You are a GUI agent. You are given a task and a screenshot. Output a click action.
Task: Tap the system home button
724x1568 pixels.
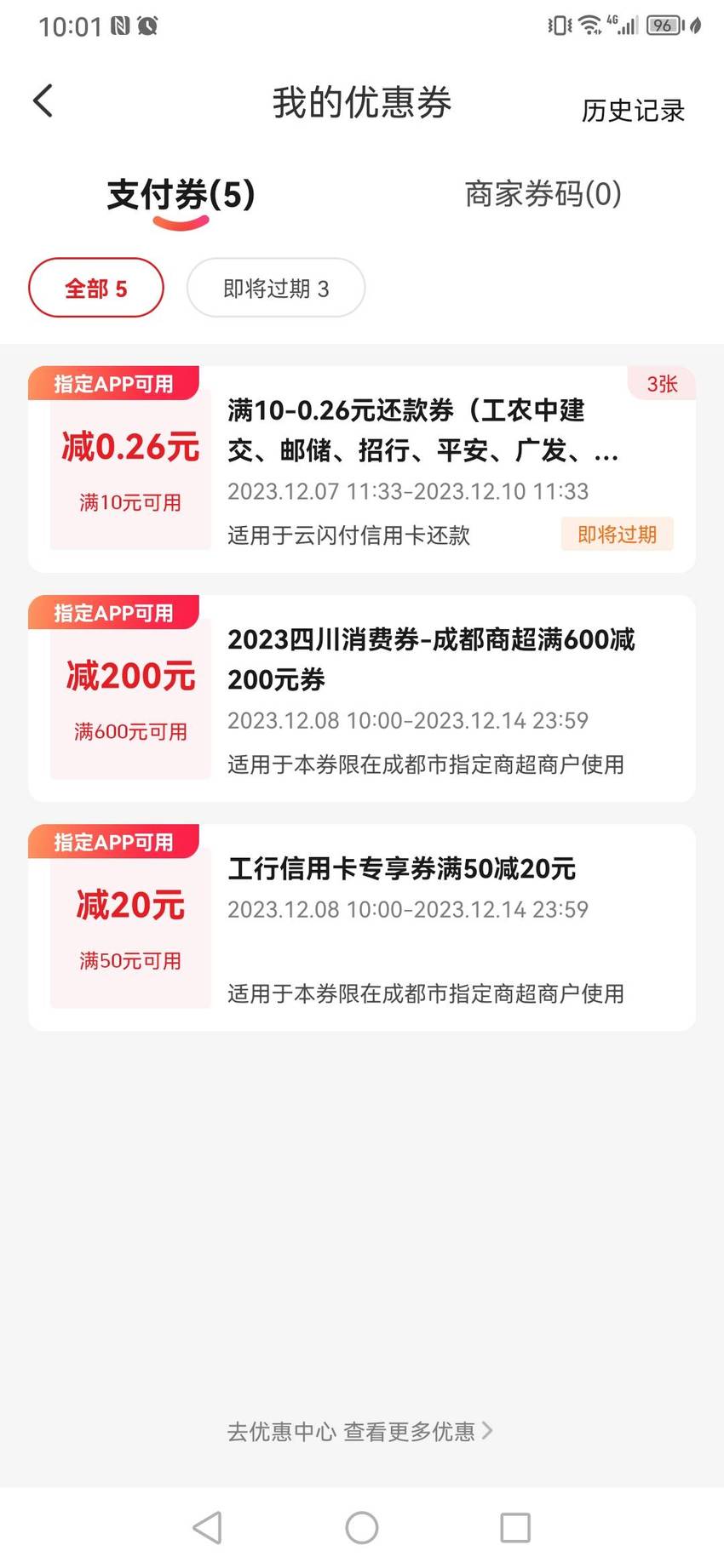coord(362,1527)
